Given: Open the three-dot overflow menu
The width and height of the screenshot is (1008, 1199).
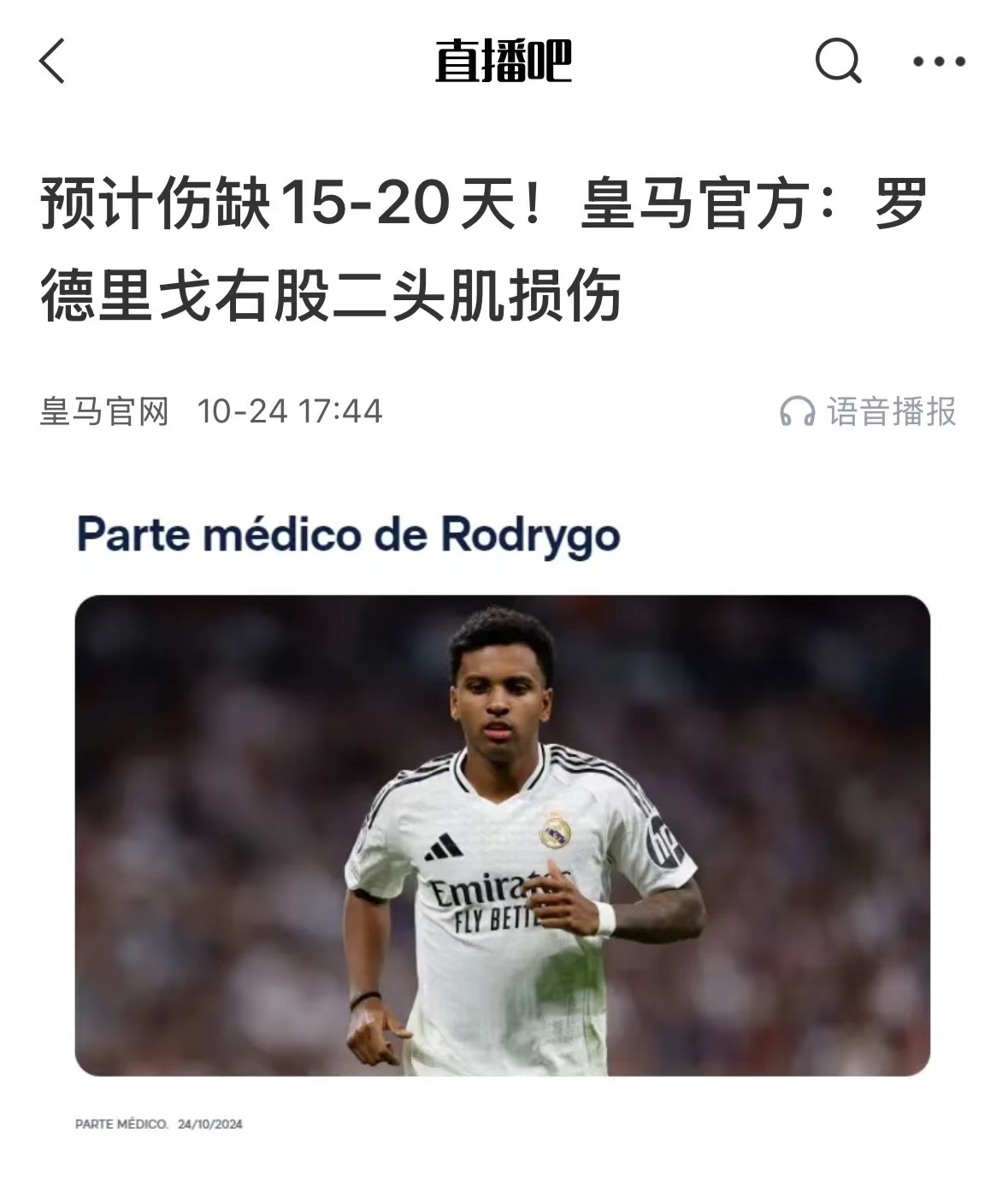Looking at the screenshot, I should [x=939, y=62].
